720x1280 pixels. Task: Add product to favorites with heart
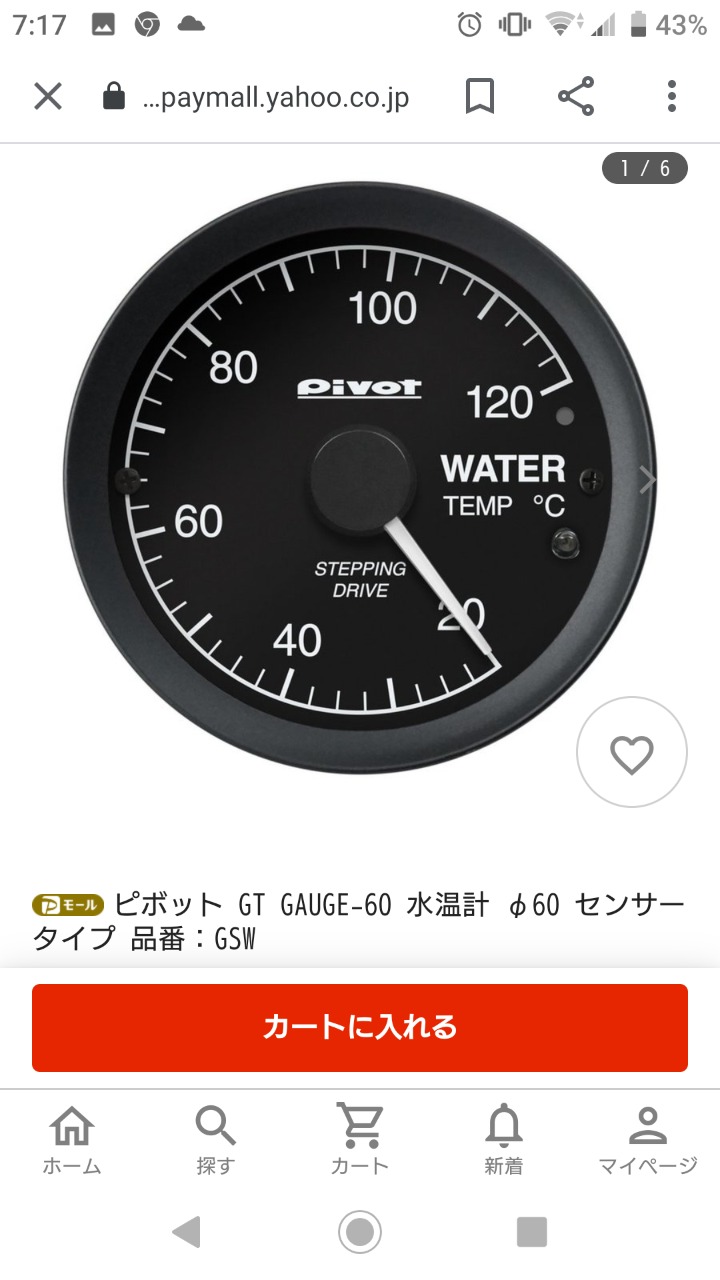[632, 753]
